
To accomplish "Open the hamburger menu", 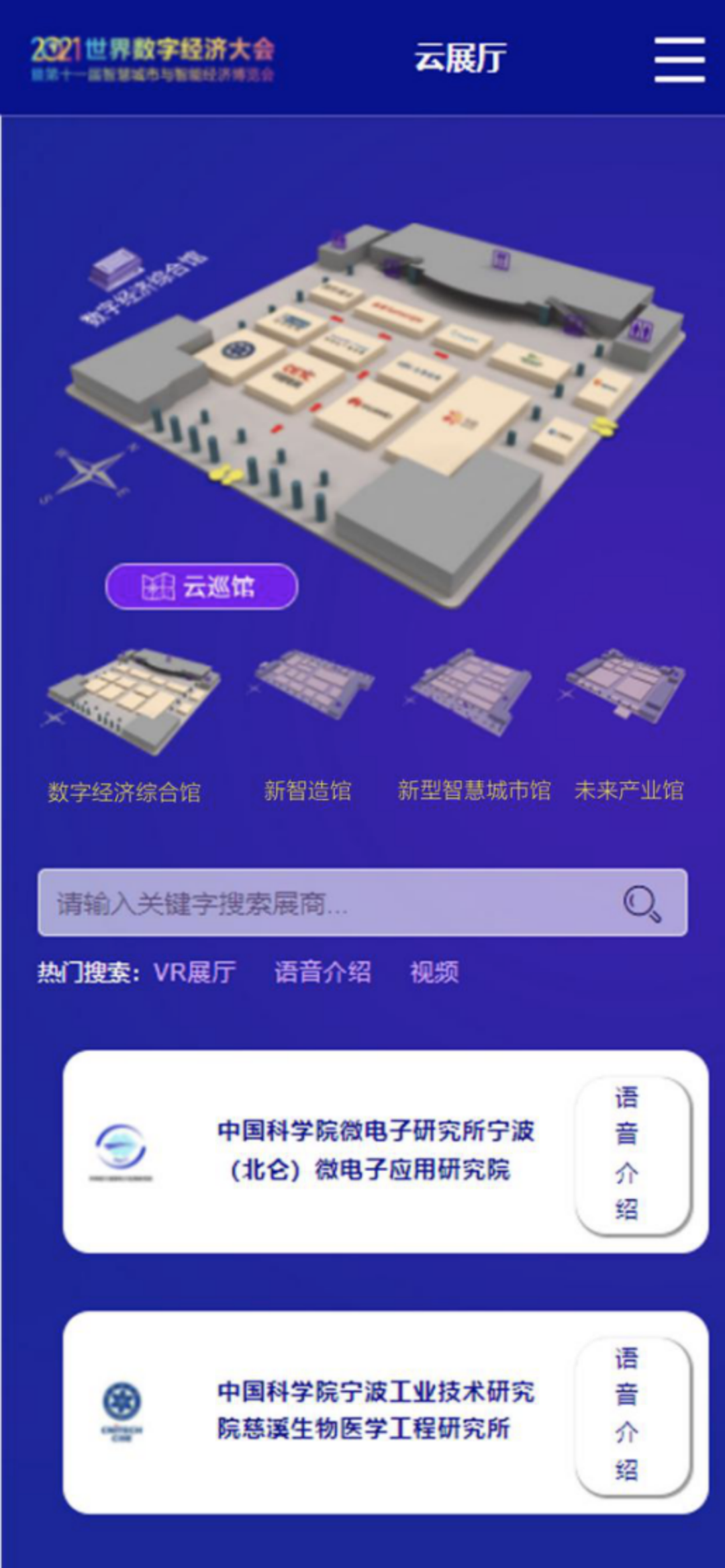I will pyautogui.click(x=679, y=59).
